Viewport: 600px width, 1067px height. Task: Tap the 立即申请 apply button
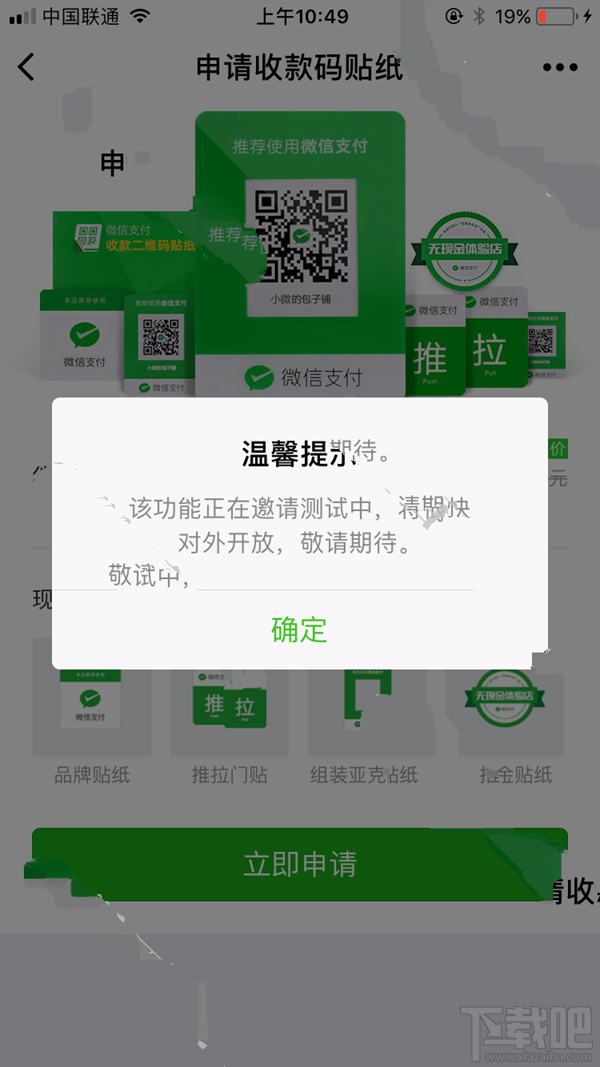point(299,864)
